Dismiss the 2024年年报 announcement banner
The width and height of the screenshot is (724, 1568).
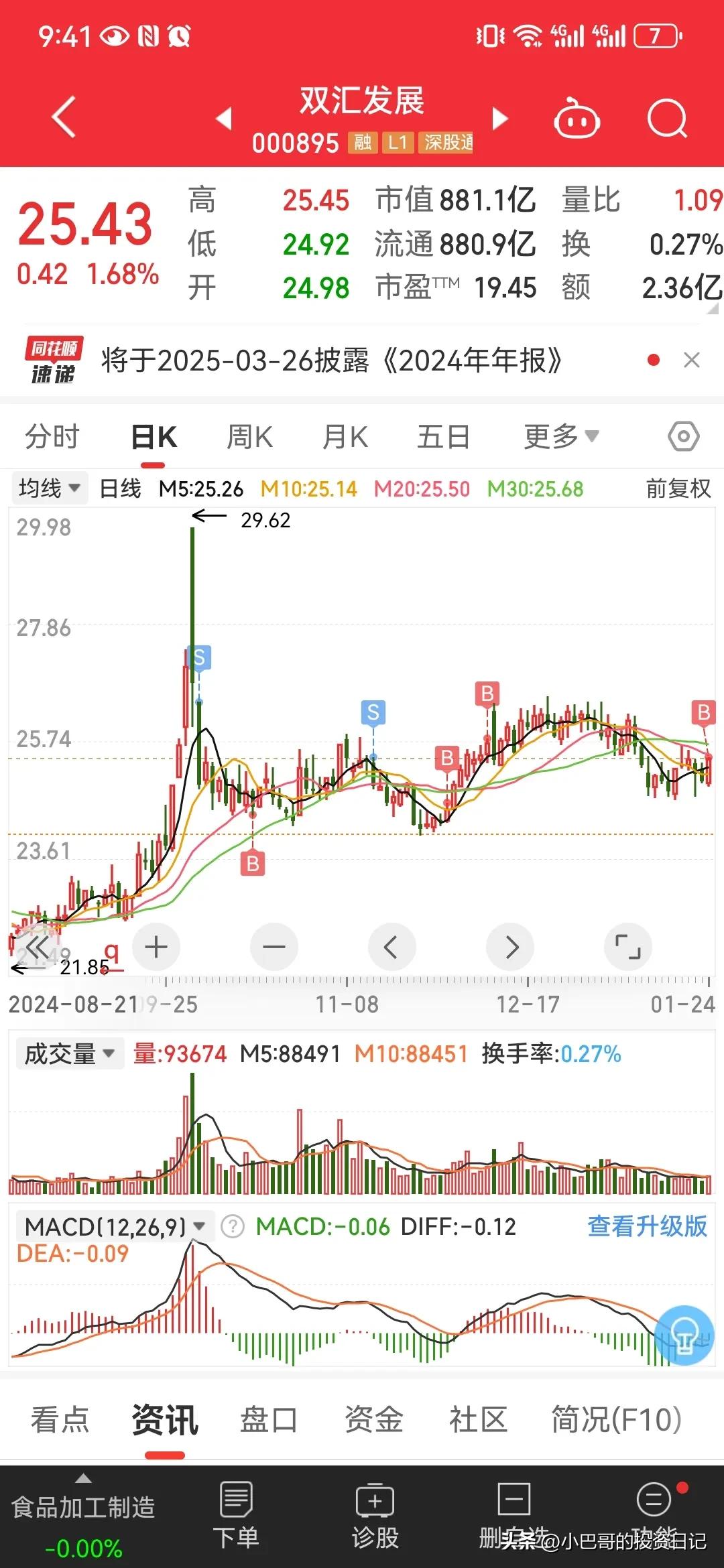click(693, 361)
